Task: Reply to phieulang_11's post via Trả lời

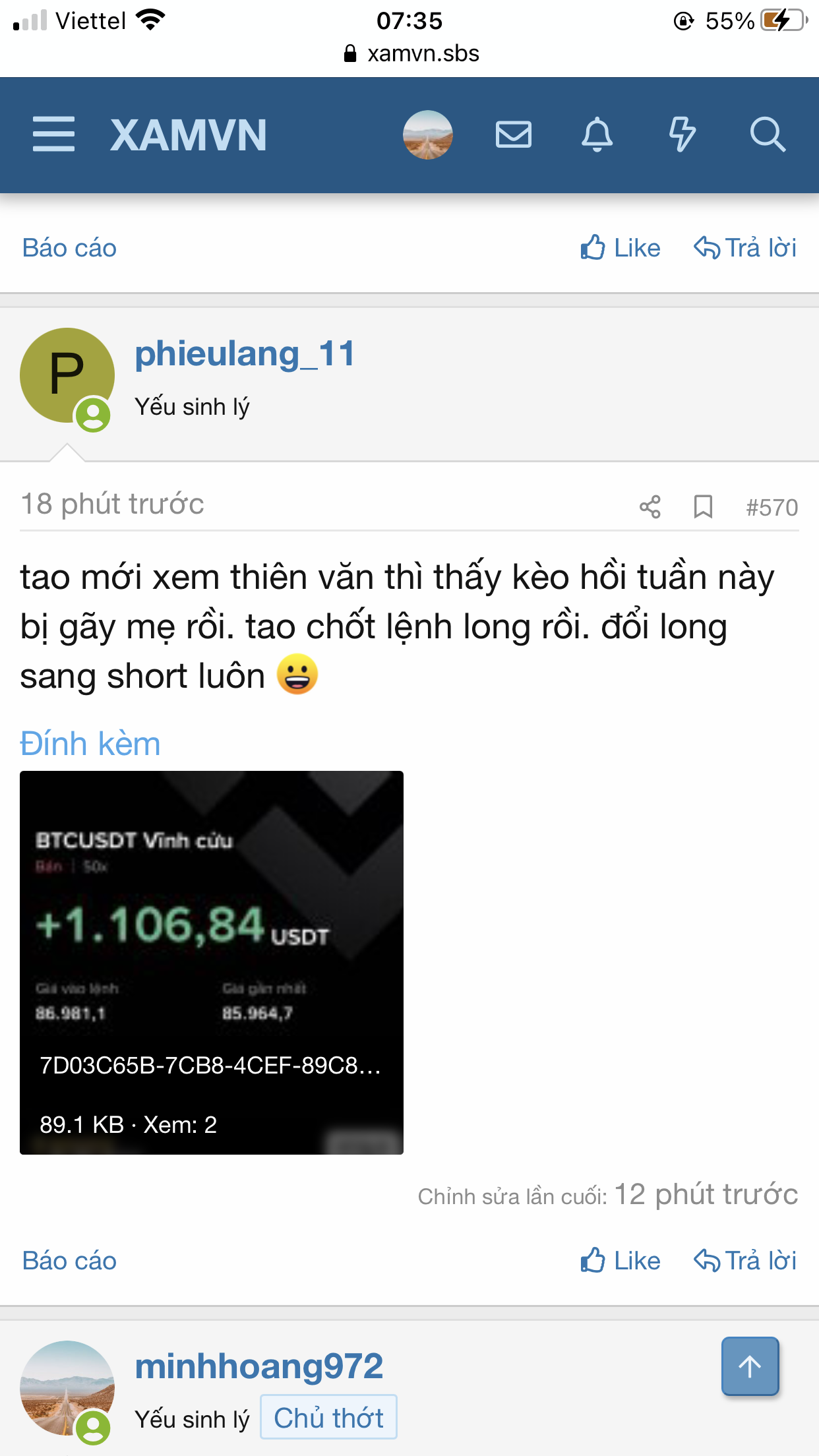Action: [x=745, y=1261]
